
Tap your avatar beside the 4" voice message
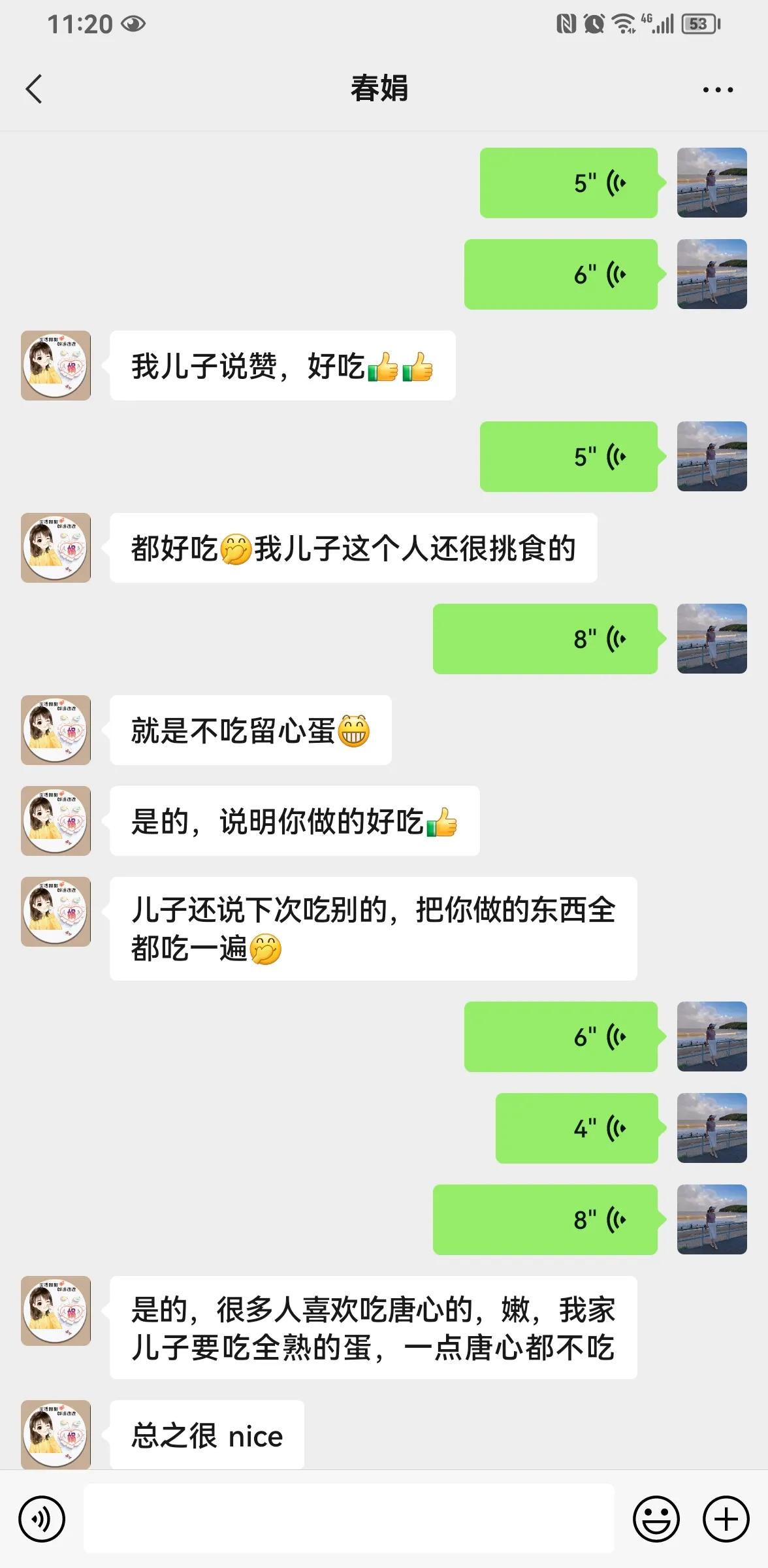(x=711, y=1128)
